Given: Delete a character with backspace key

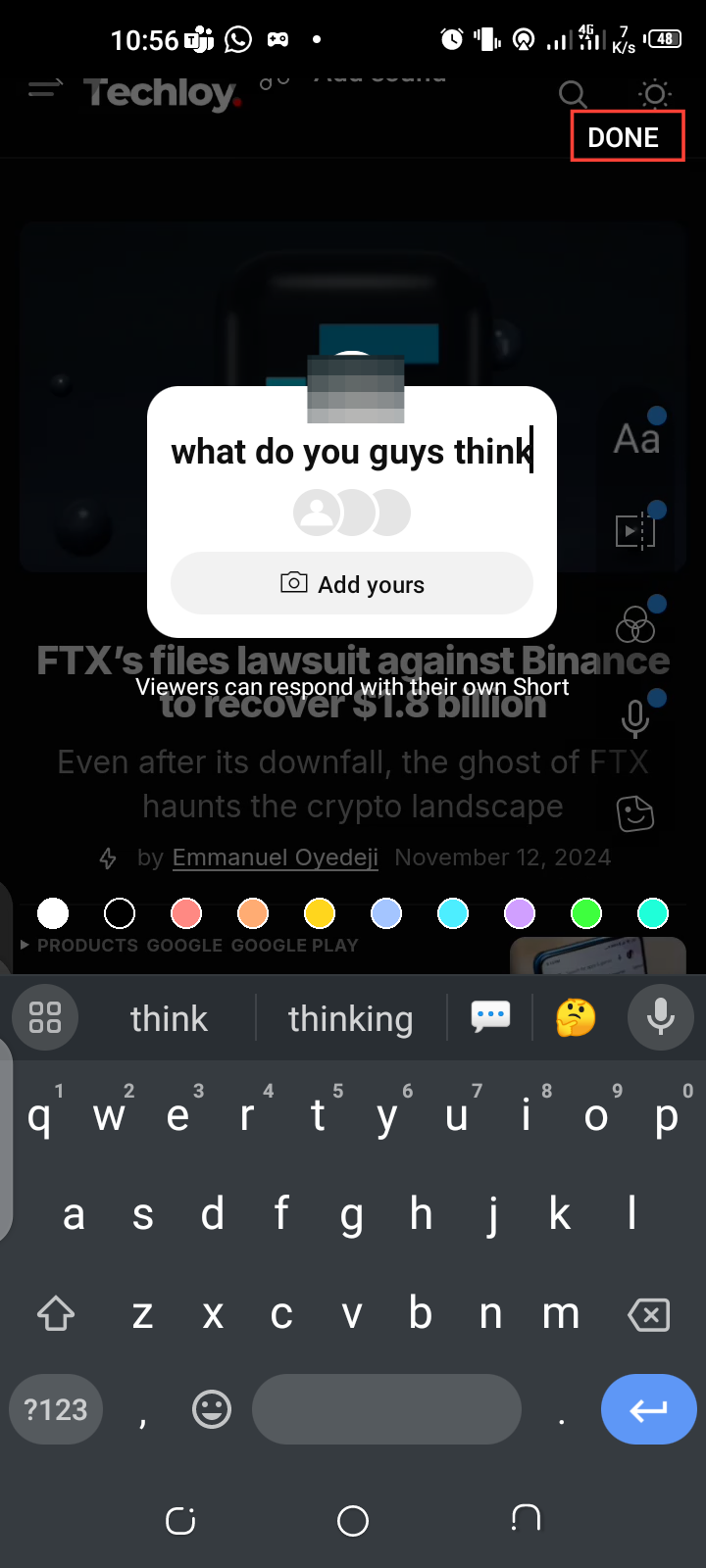Looking at the screenshot, I should tap(648, 1314).
